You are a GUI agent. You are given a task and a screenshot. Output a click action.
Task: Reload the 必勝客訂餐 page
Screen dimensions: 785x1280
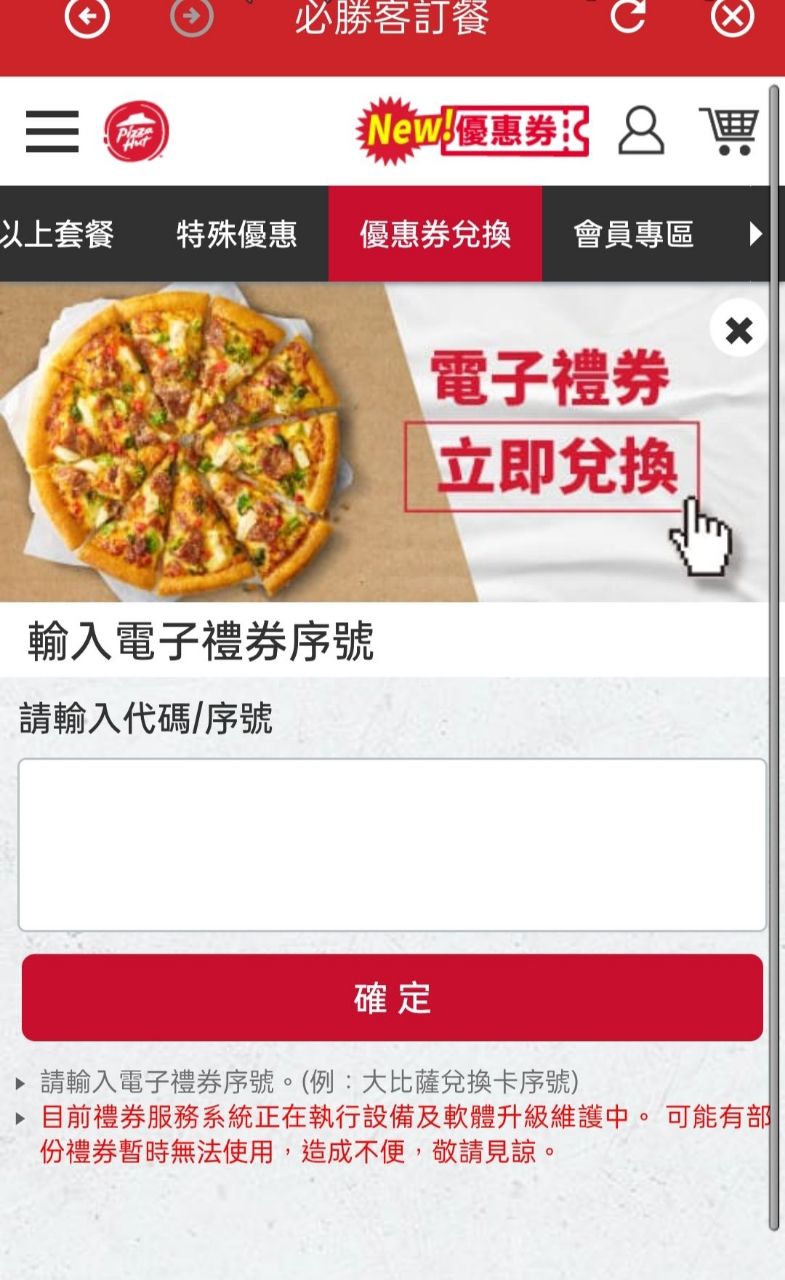[x=628, y=16]
